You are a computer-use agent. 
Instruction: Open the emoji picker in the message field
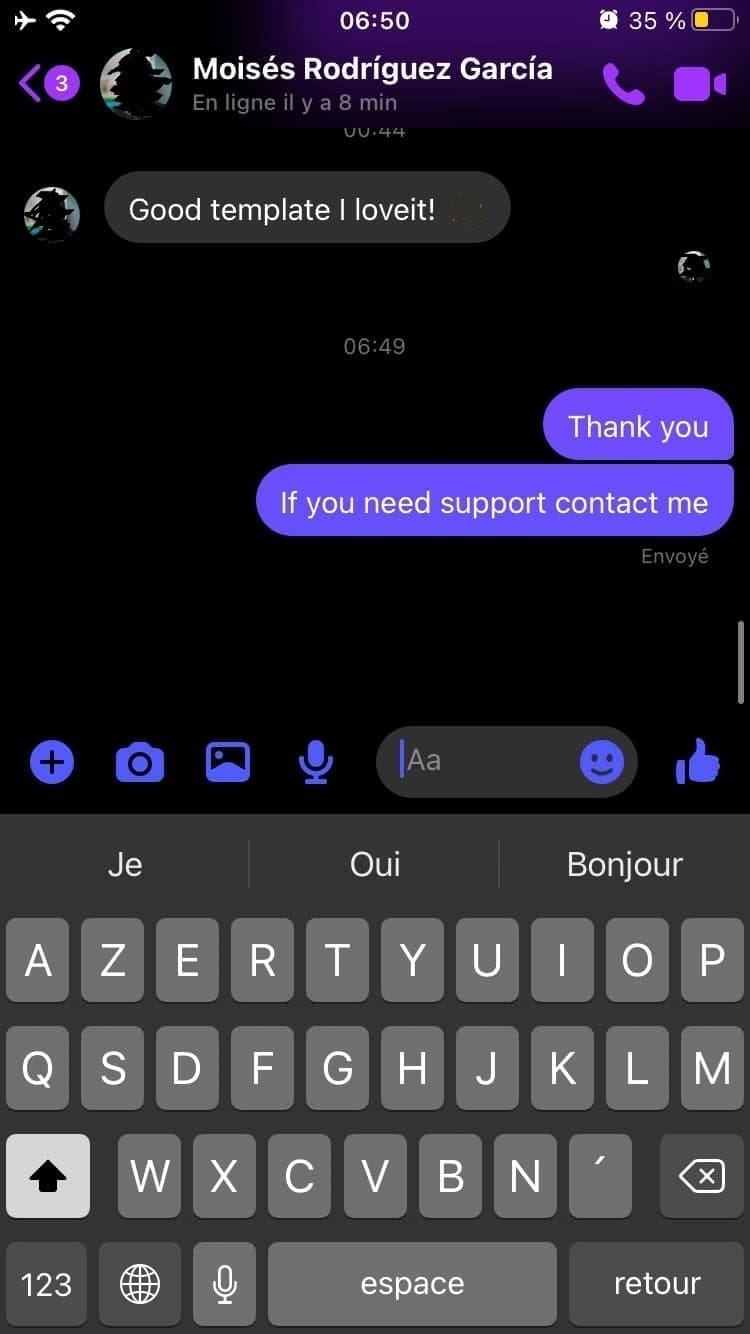tap(602, 763)
